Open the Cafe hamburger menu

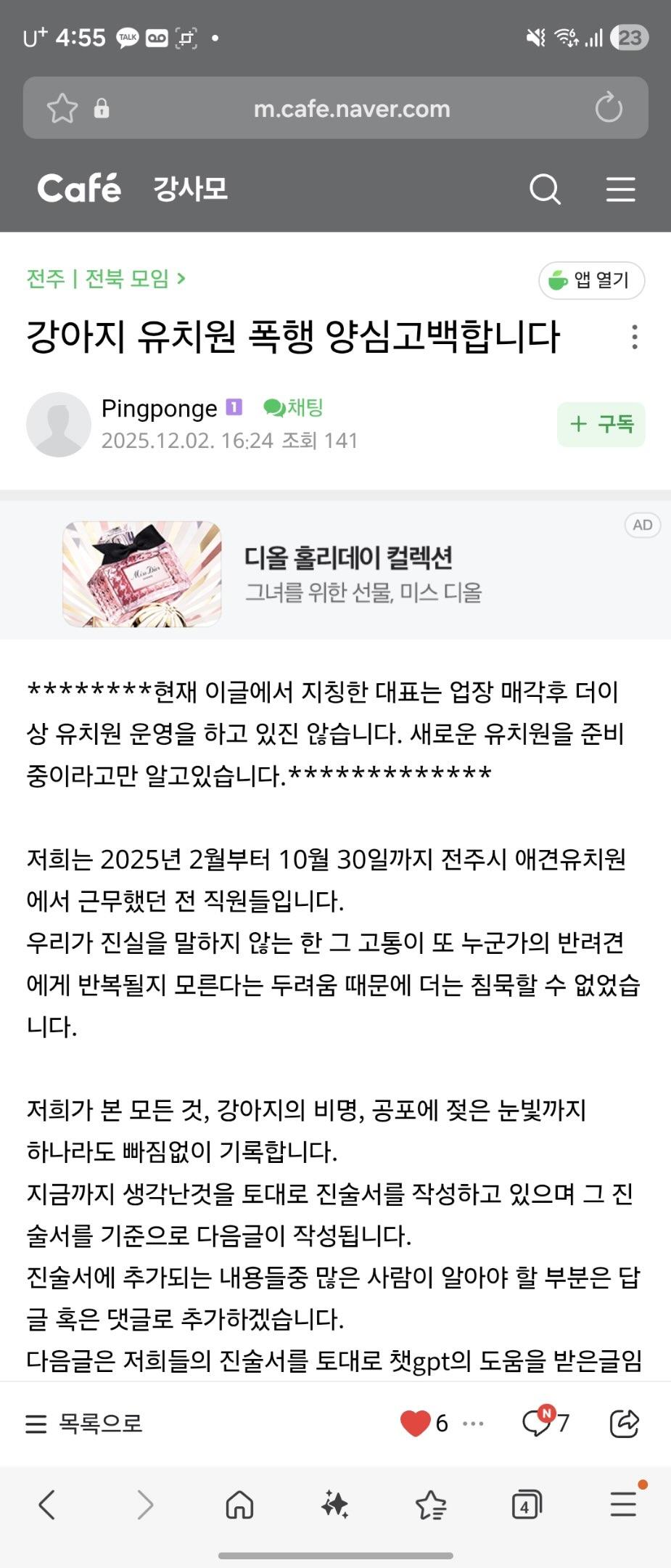point(620,189)
